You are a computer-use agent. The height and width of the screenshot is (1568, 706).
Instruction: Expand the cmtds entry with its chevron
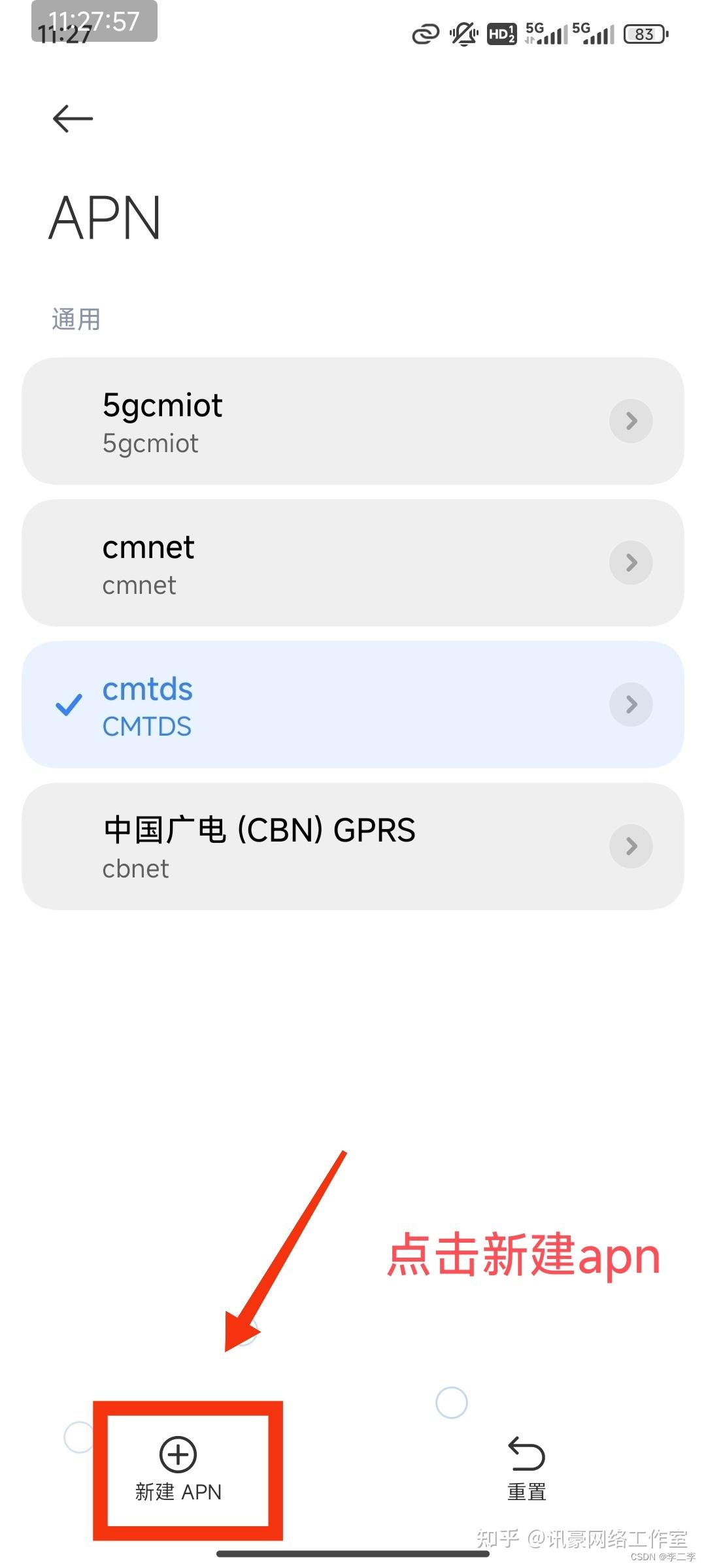(x=630, y=704)
